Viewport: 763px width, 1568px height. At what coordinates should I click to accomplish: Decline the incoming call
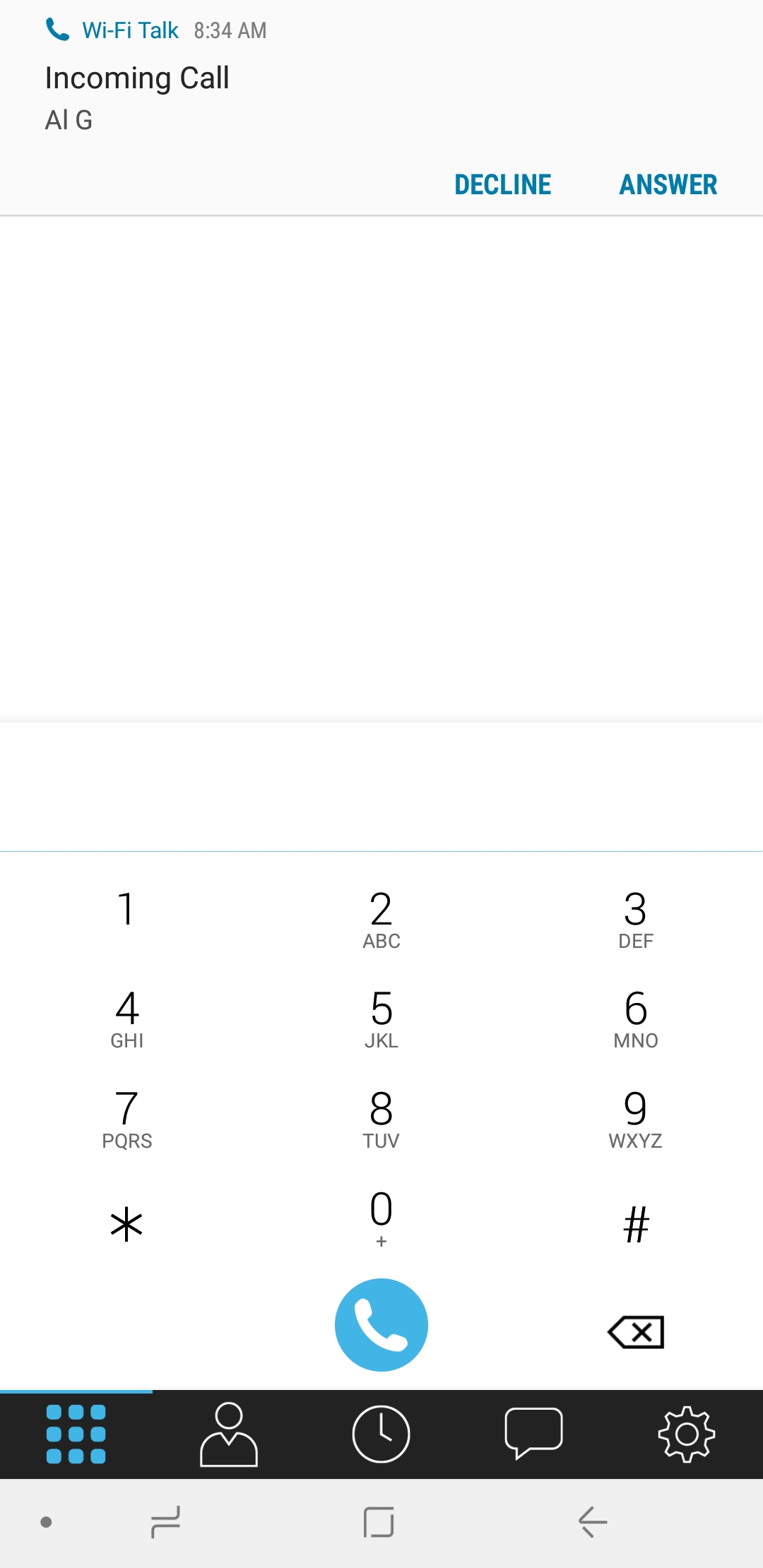(502, 184)
